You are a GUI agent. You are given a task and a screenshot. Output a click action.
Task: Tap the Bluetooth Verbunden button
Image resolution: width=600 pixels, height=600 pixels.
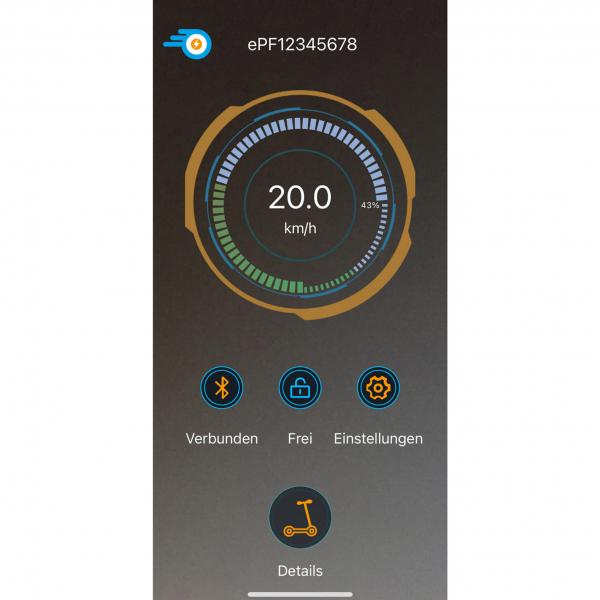222,389
